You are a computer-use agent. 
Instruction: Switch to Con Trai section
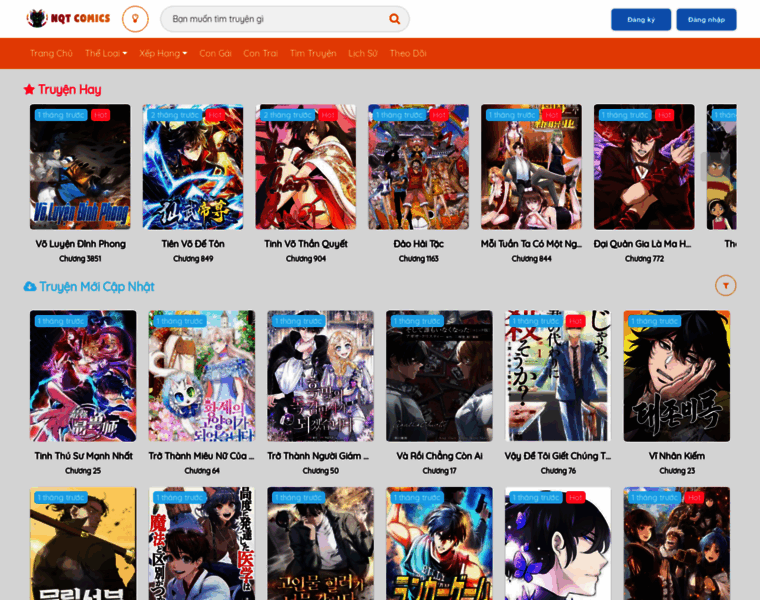coord(260,53)
